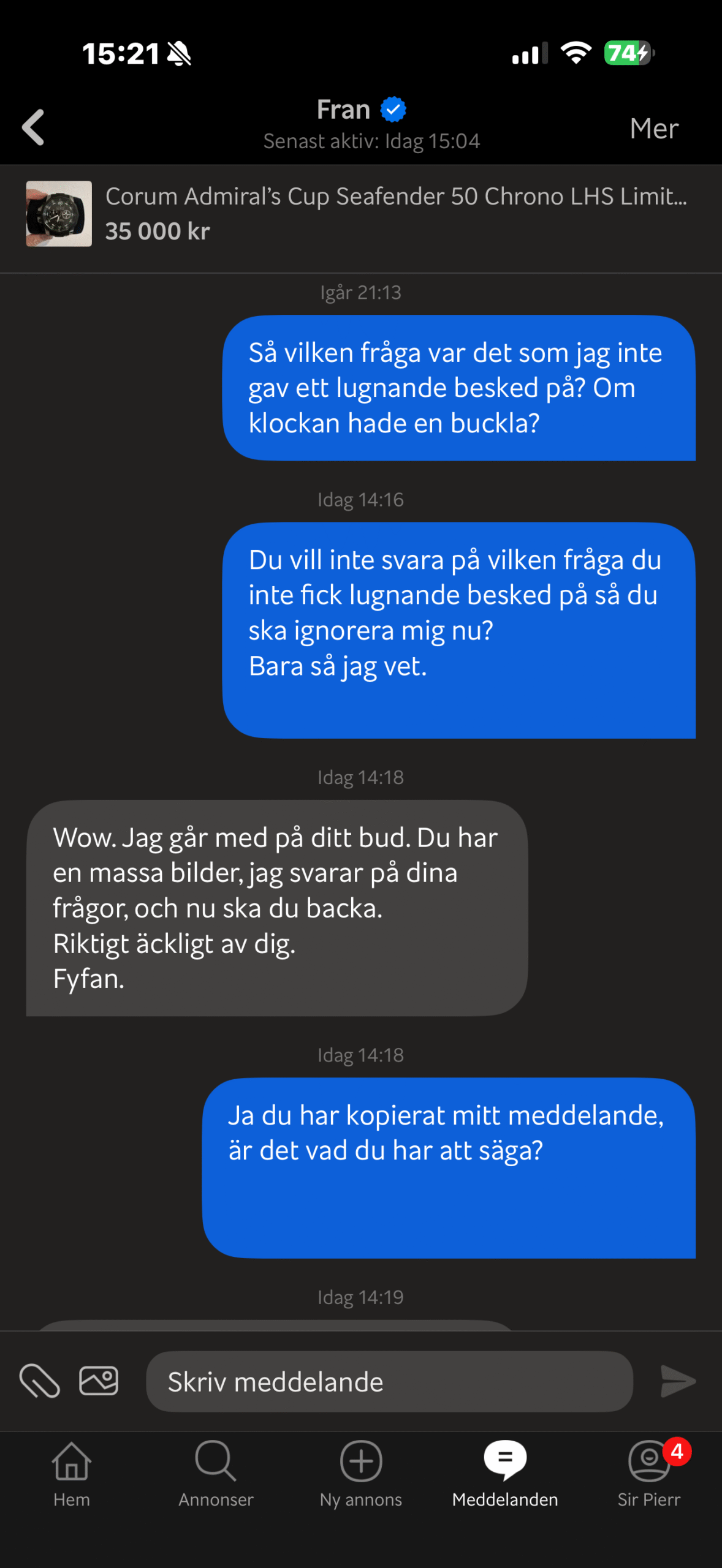Switch to the Hem tab
The width and height of the screenshot is (722, 1568).
72,1474
